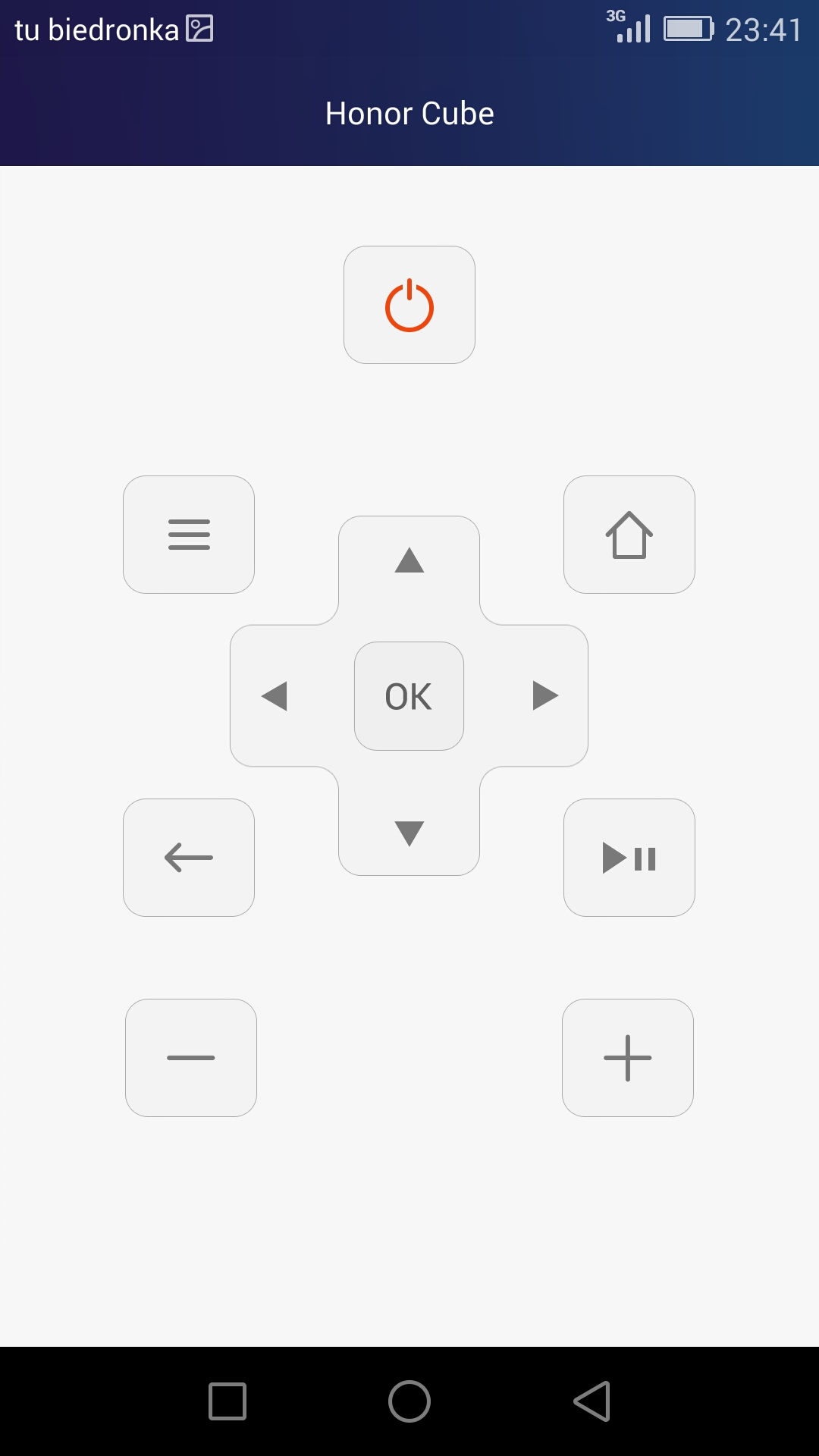Go back using the system navigation bar
819x1456 pixels.
(592, 1401)
